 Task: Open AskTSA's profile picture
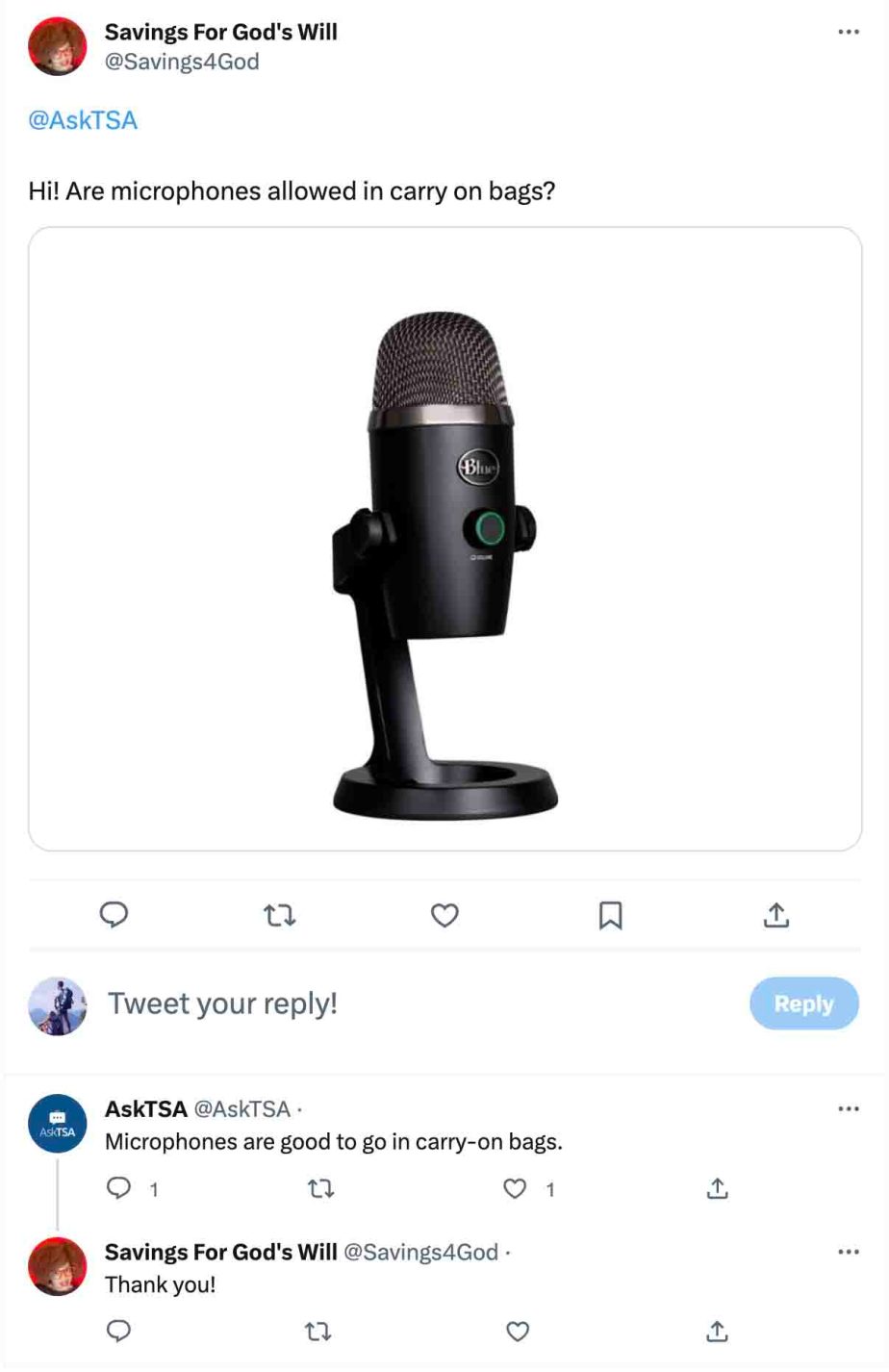tap(58, 1124)
